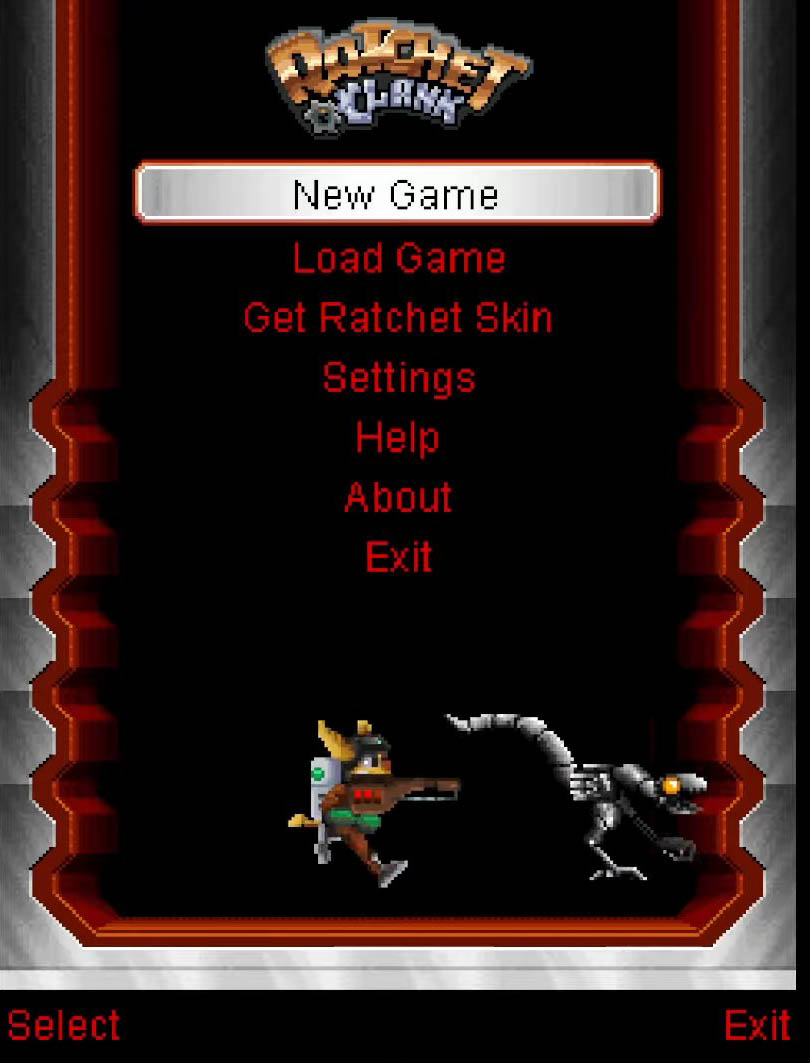The image size is (810, 1063).
Task: Open the Settings menu item
Action: [398, 378]
